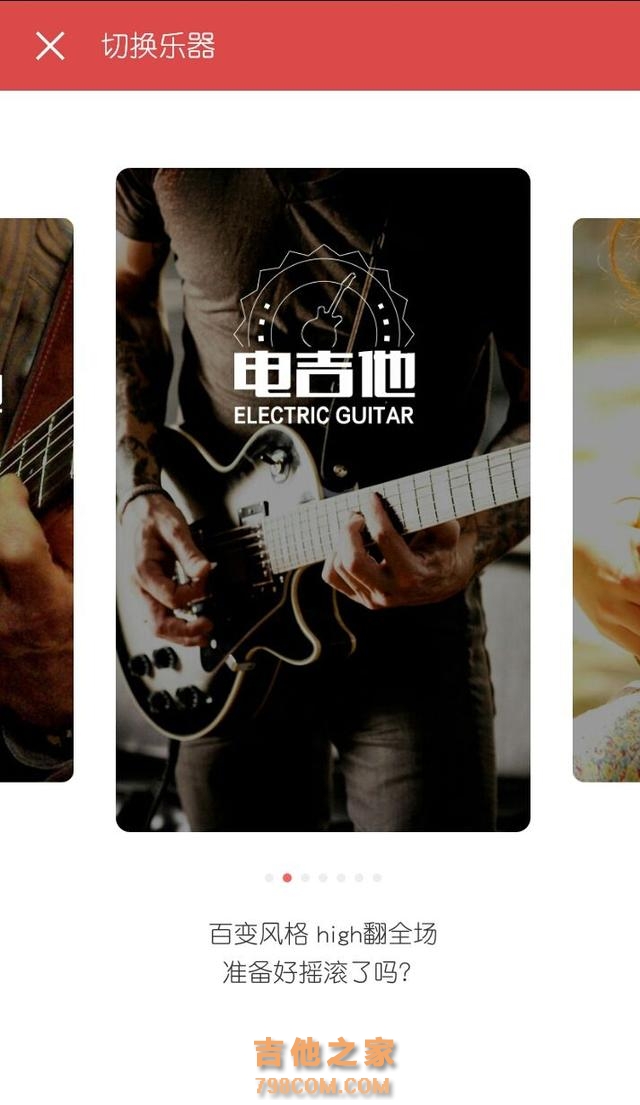The image size is (640, 1105).
Task: Open the previous instrument card on the left
Action: [x=35, y=500]
